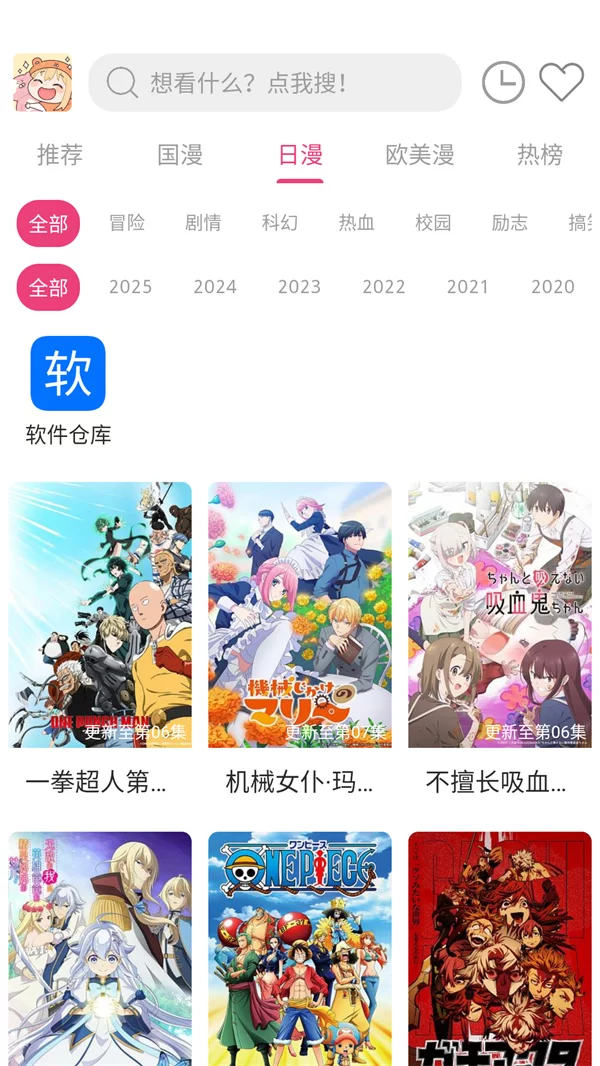Open the profile avatar
The image size is (600, 1066).
(x=42, y=83)
